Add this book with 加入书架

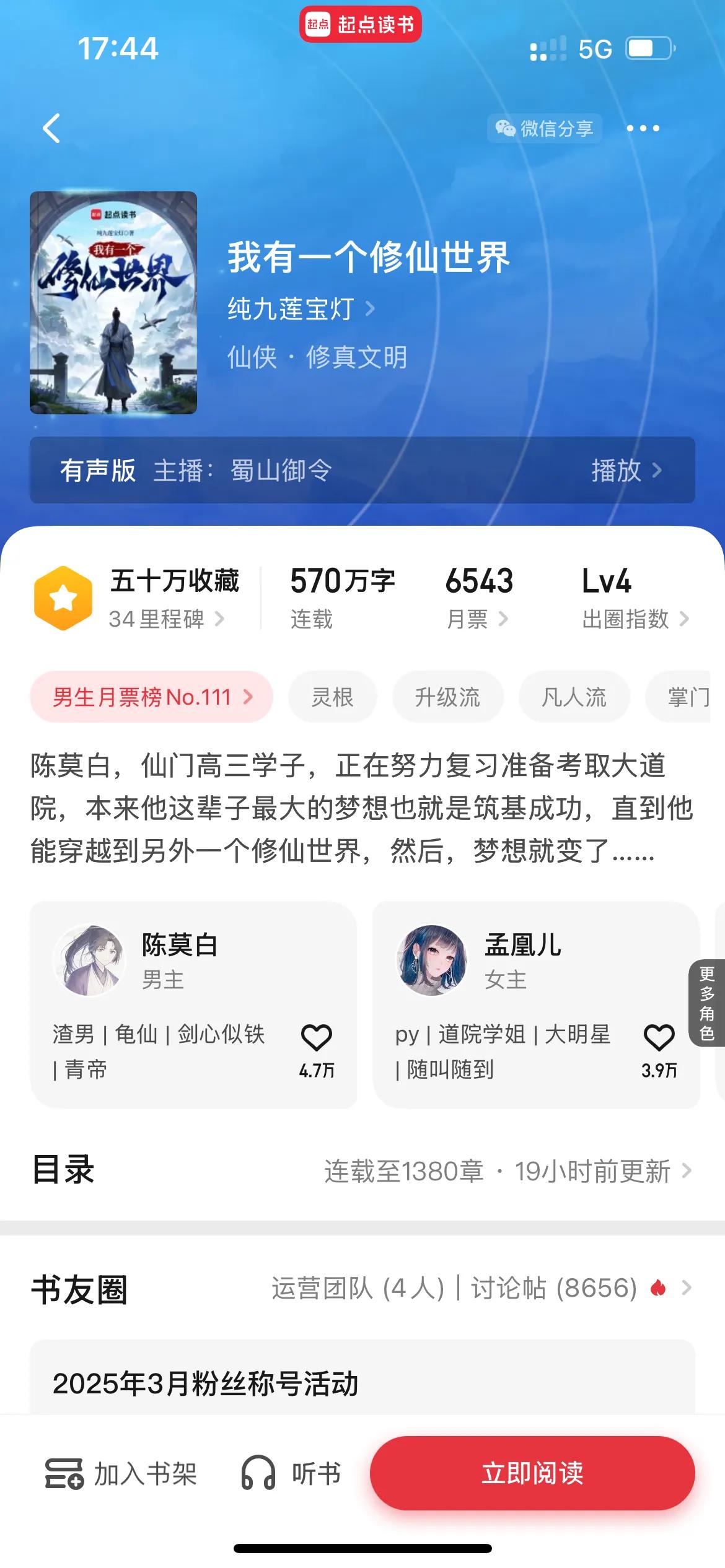121,1473
